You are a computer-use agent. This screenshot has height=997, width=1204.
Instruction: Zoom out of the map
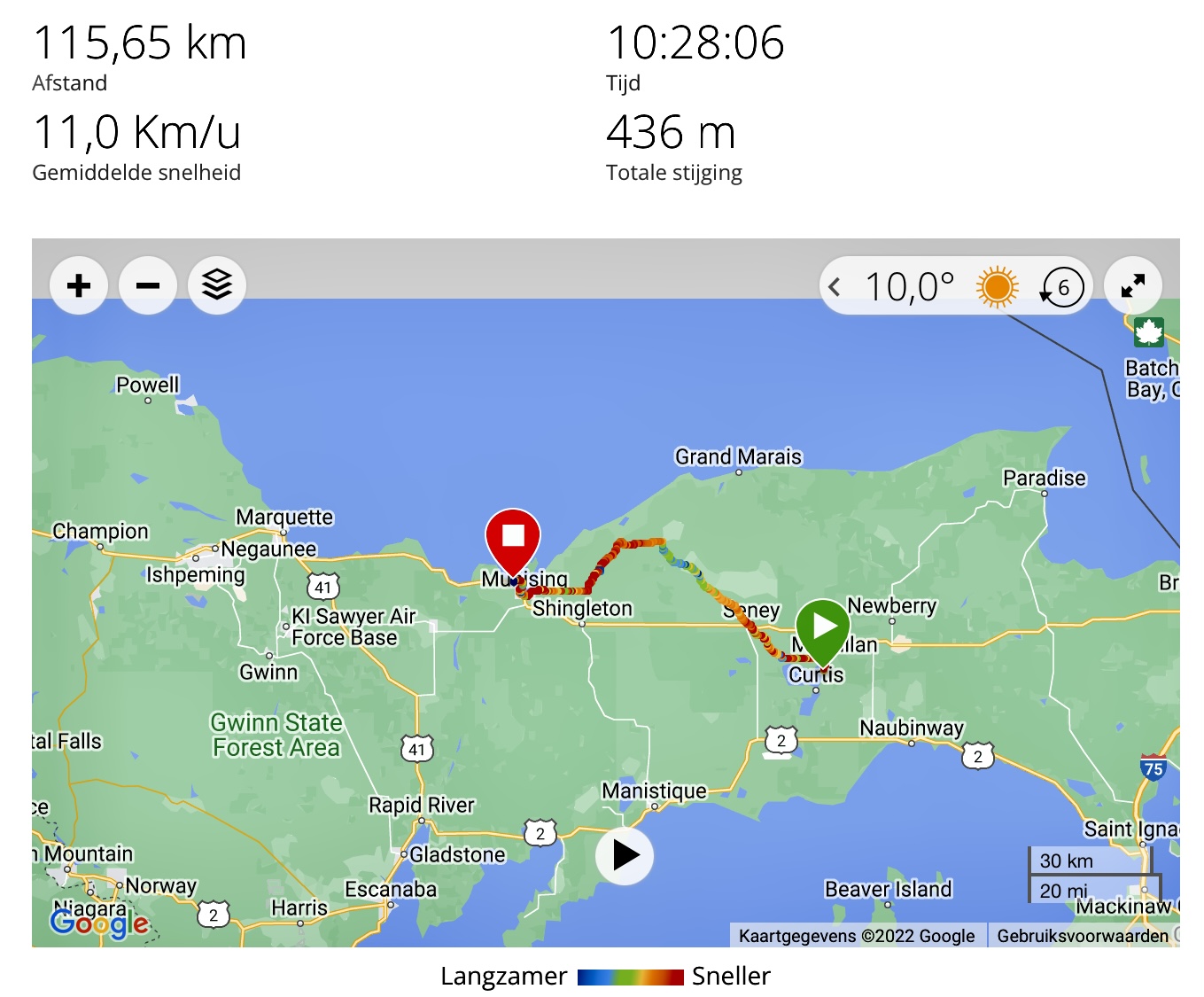point(148,285)
